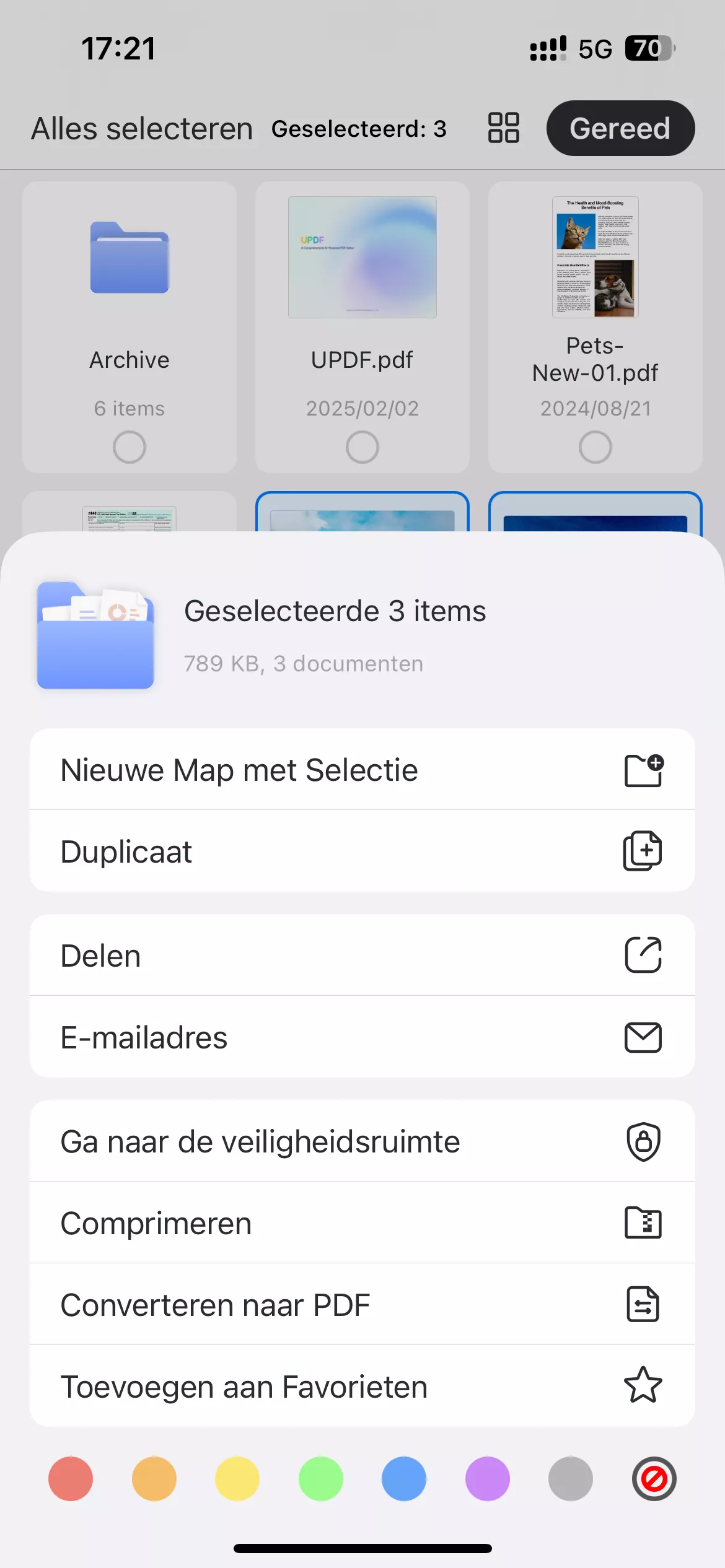The image size is (725, 1568).
Task: Select Converteren naar PDF
Action: 362,1305
